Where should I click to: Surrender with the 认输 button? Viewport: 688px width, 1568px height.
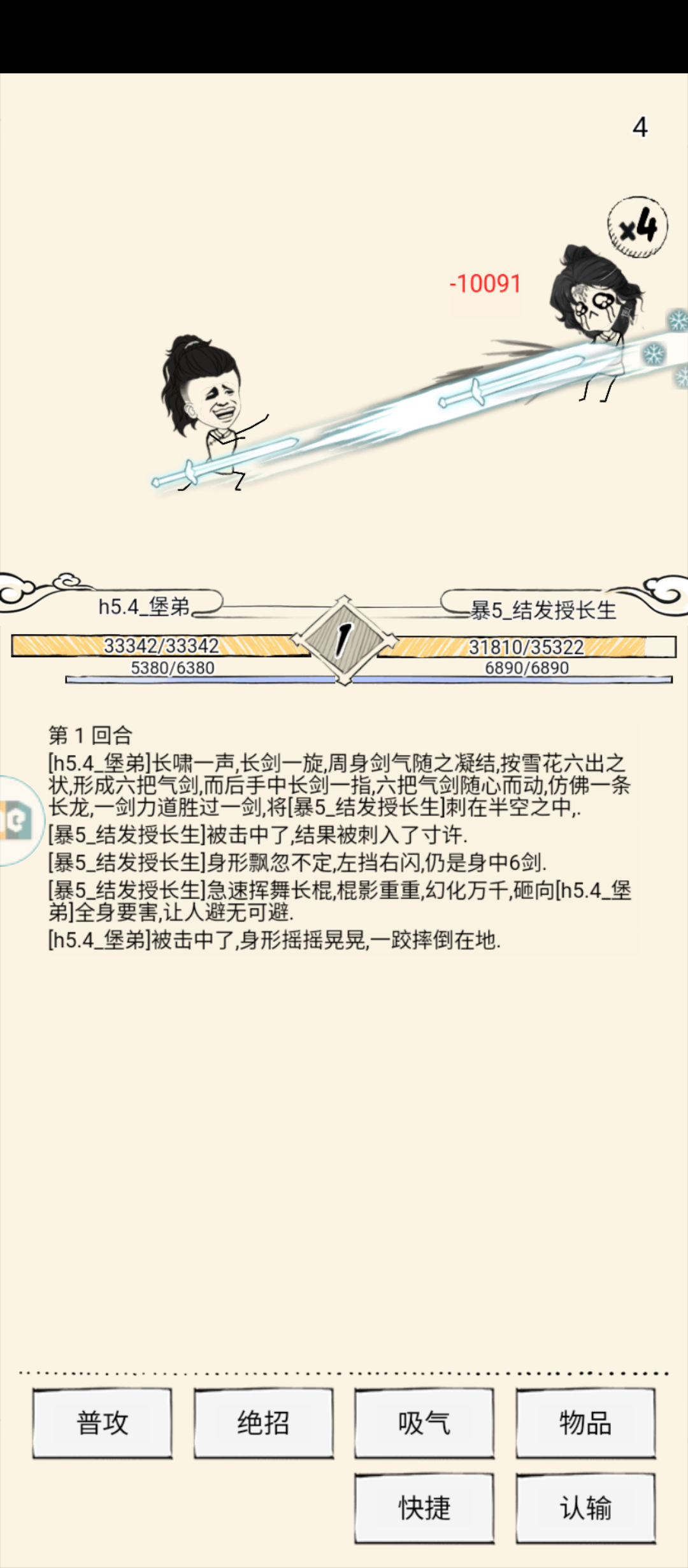click(585, 1508)
